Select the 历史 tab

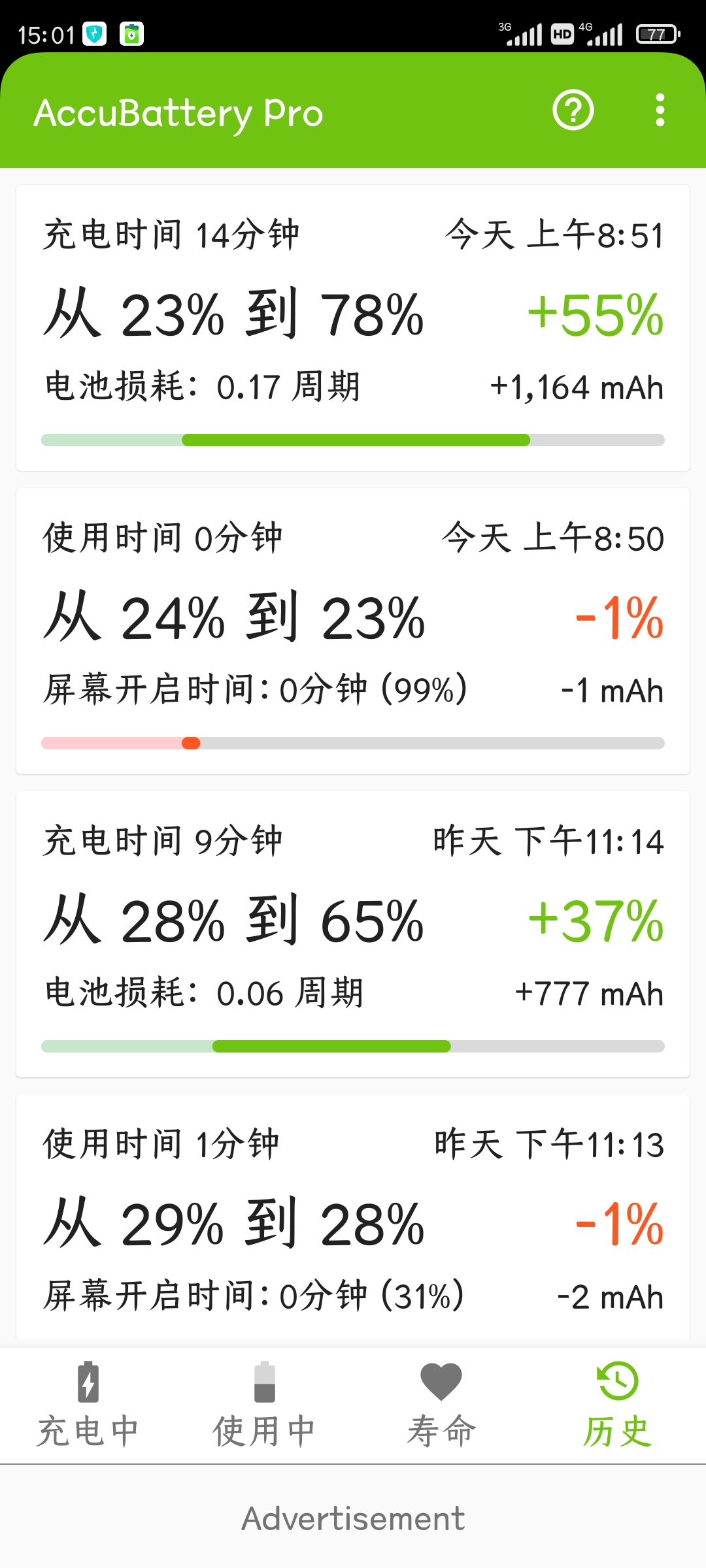618,1405
